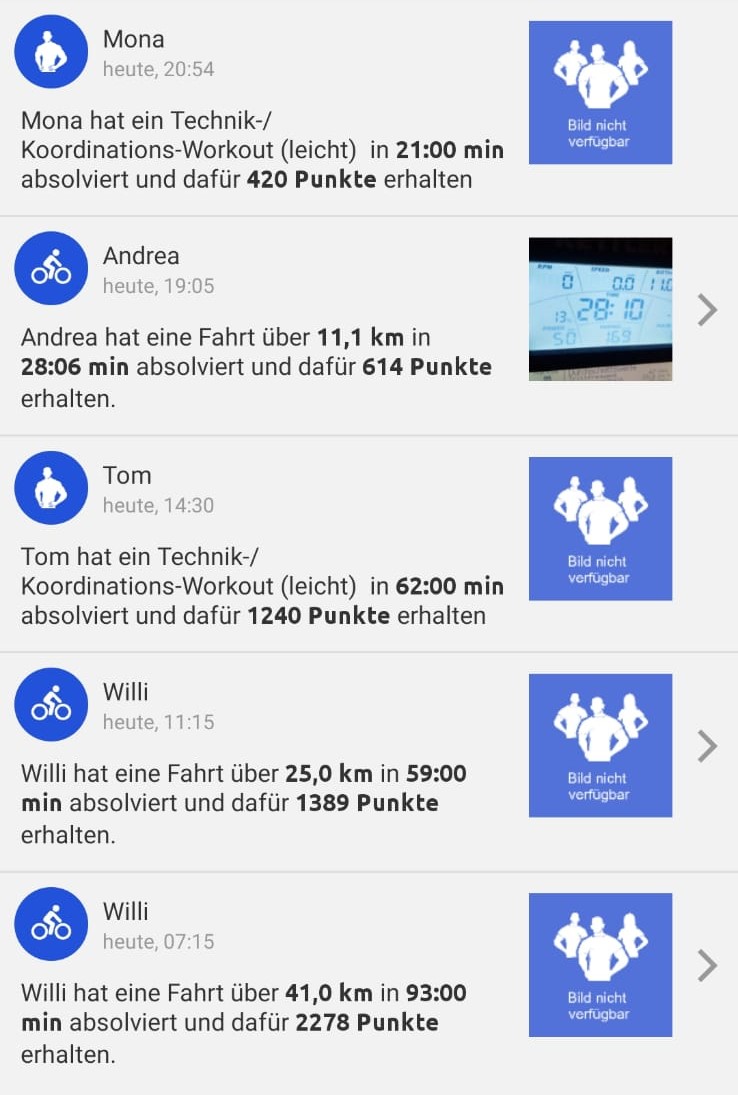Open Willi's 41,0 km ride details

(707, 965)
